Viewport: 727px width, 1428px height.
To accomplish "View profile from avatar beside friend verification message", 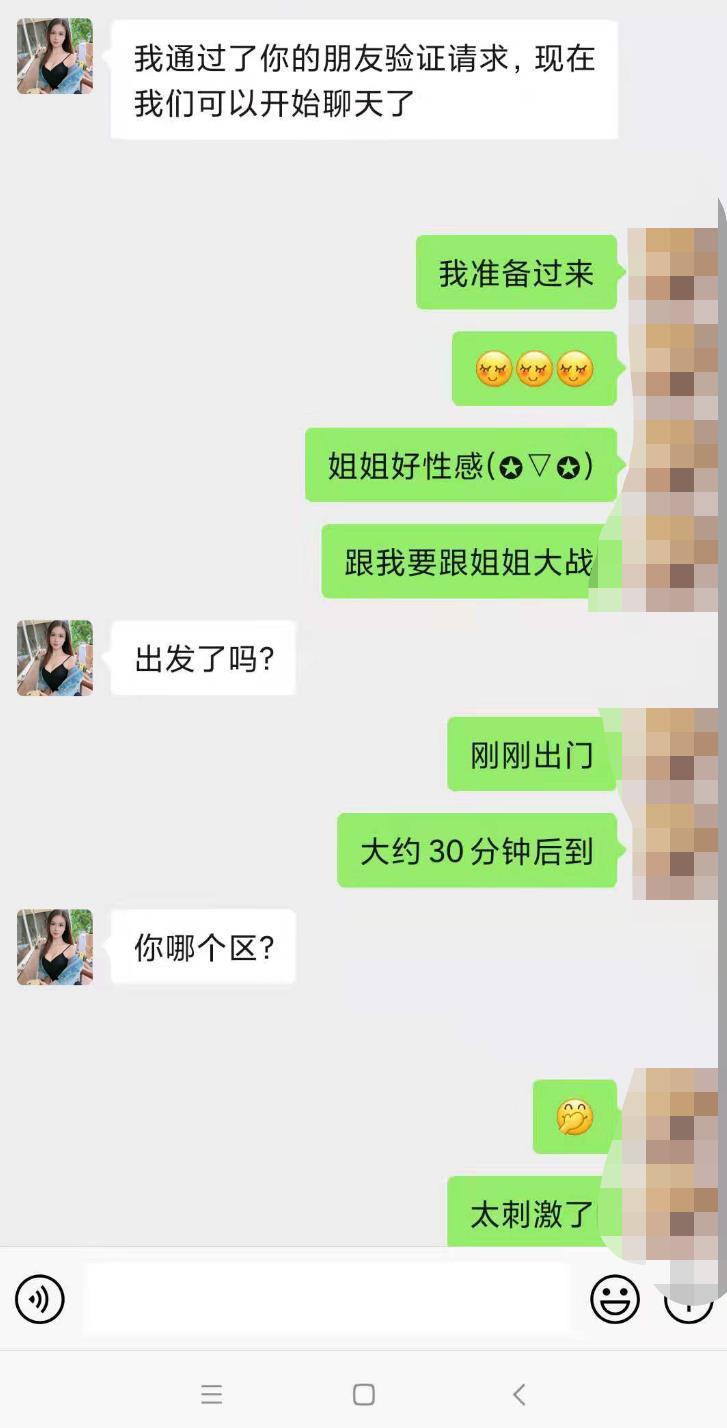I will (x=55, y=56).
